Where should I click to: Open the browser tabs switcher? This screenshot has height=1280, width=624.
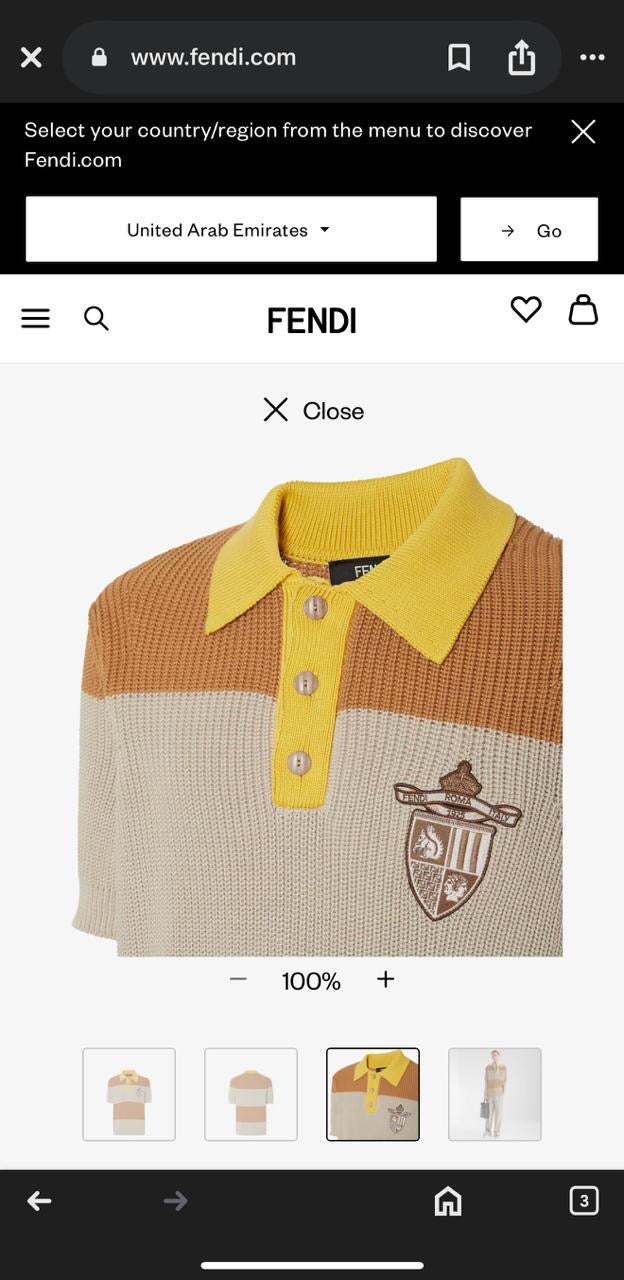(x=583, y=1201)
